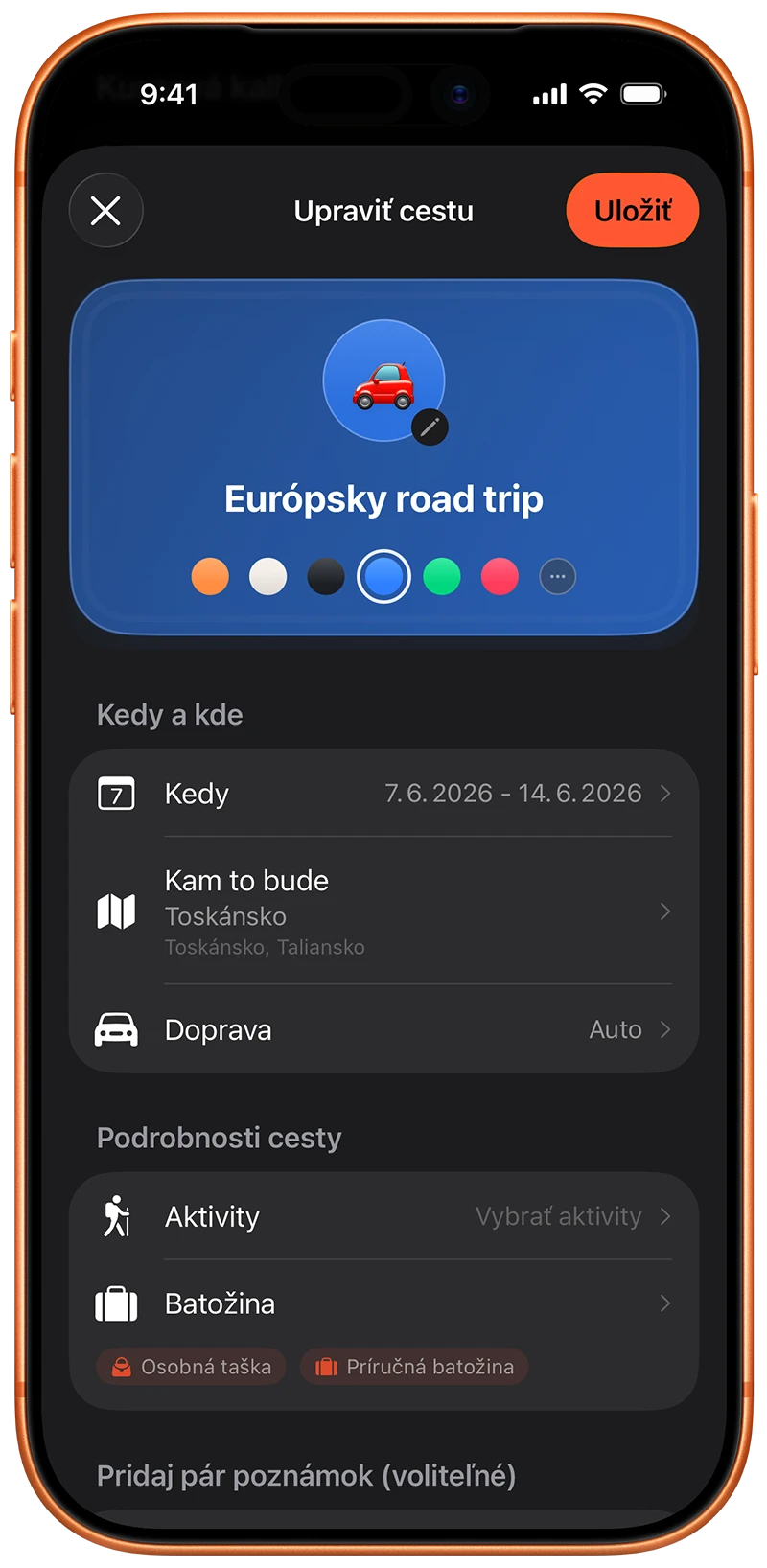The width and height of the screenshot is (767, 1568).
Task: Close the Upraviť cestu editor
Action: [105, 210]
